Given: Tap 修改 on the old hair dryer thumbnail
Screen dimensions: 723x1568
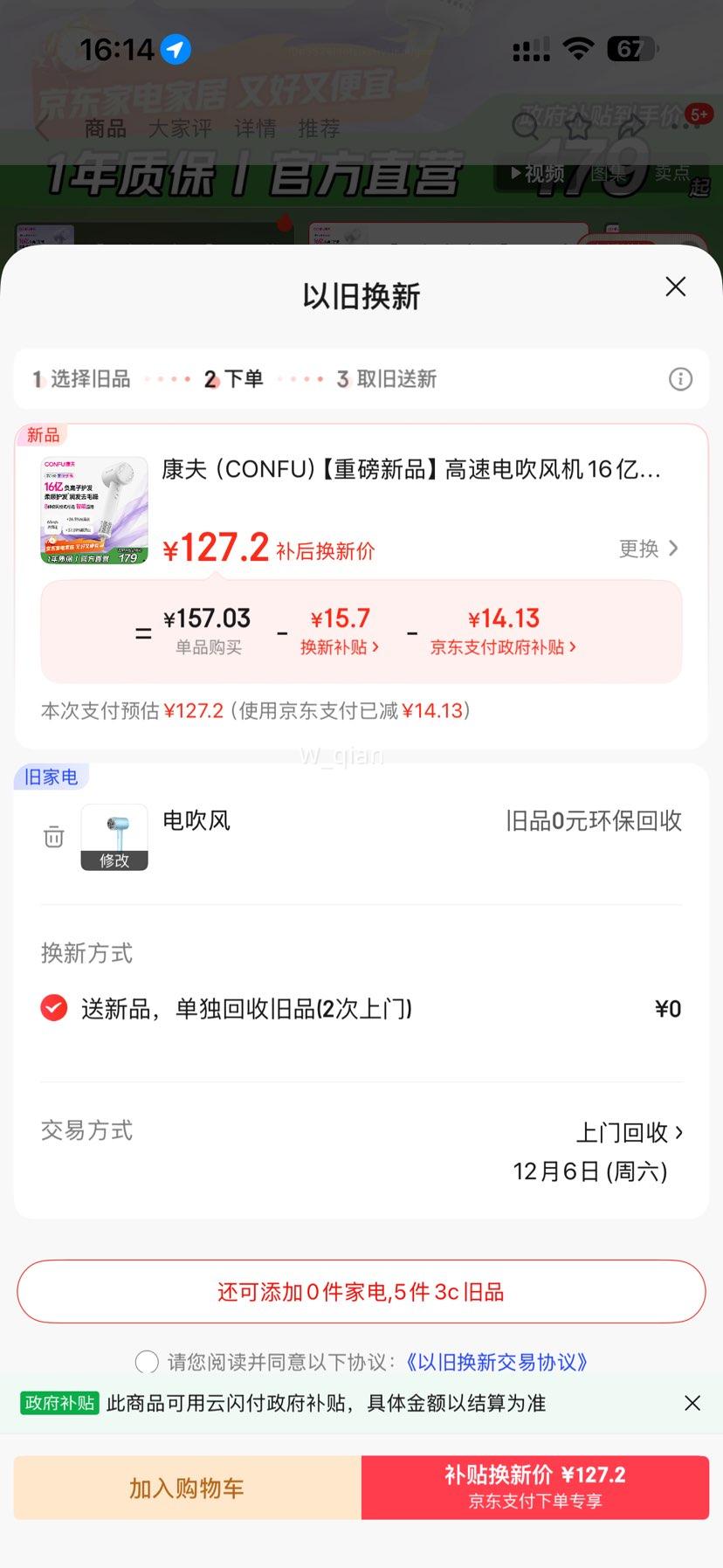Looking at the screenshot, I should point(114,861).
